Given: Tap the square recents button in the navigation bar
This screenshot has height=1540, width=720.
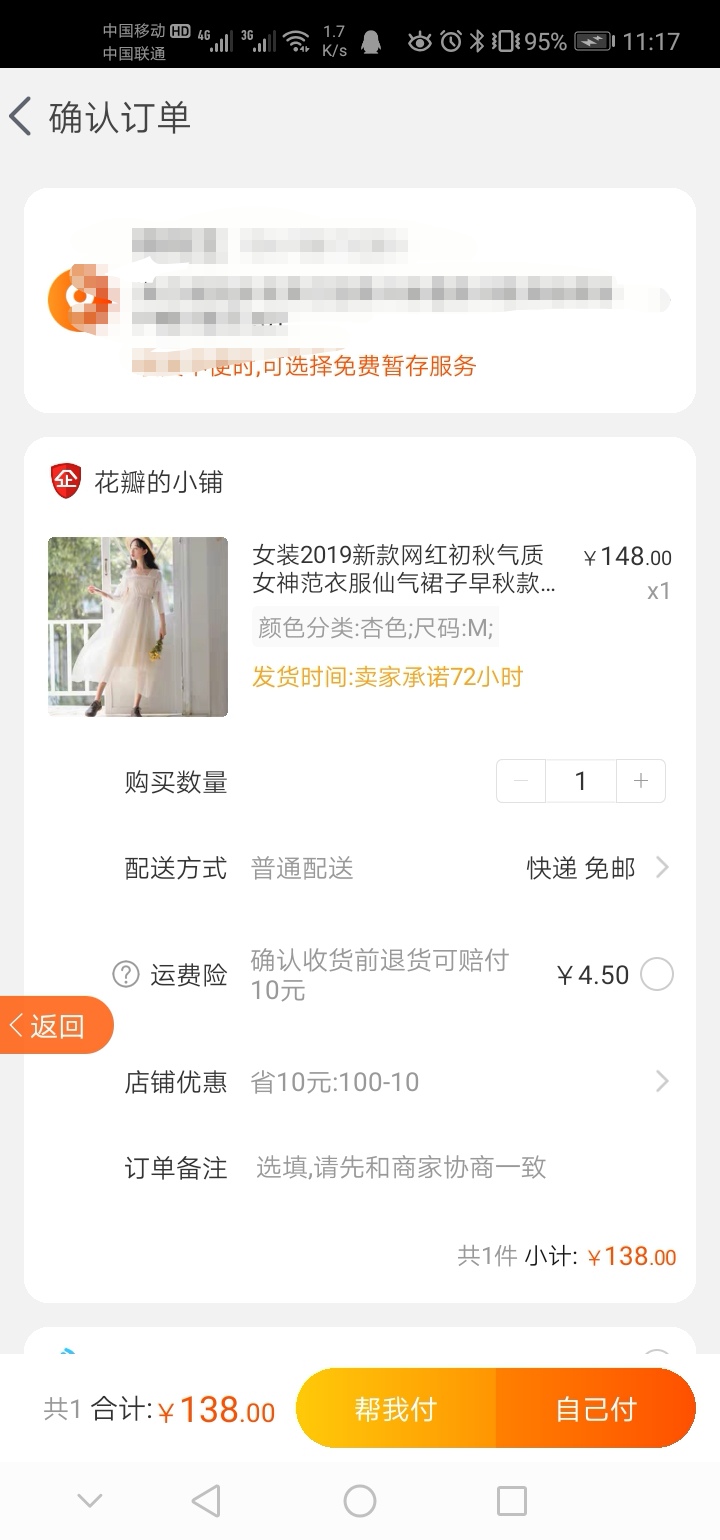Looking at the screenshot, I should click(512, 1500).
